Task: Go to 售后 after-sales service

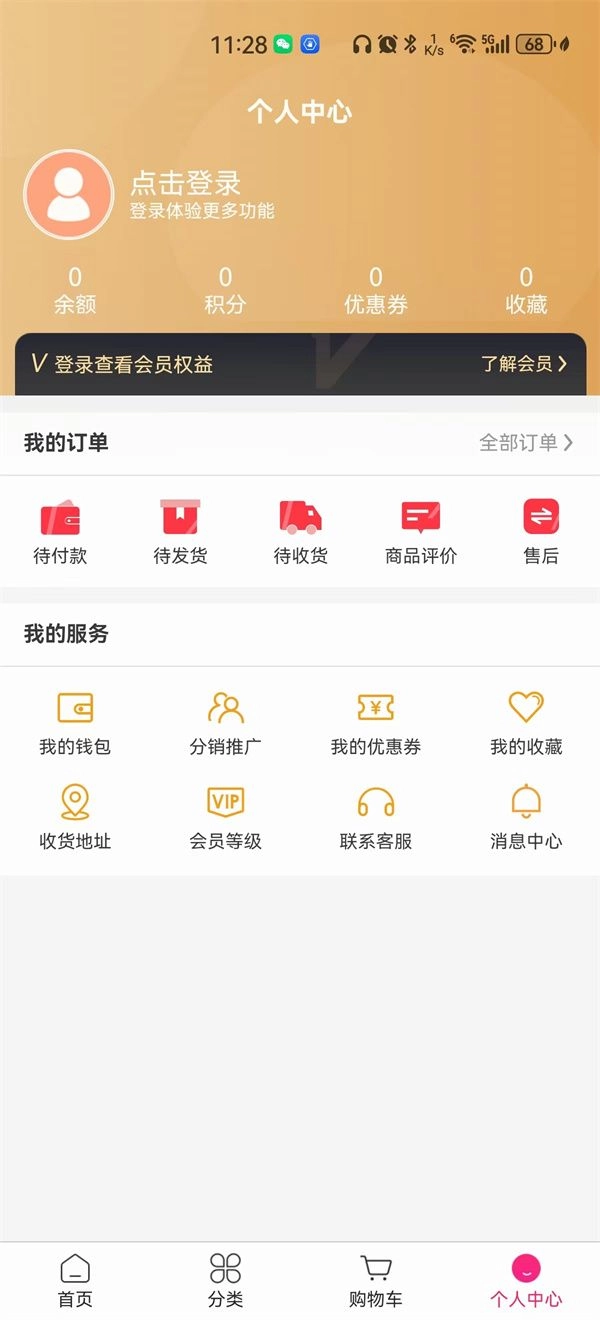Action: pyautogui.click(x=541, y=533)
